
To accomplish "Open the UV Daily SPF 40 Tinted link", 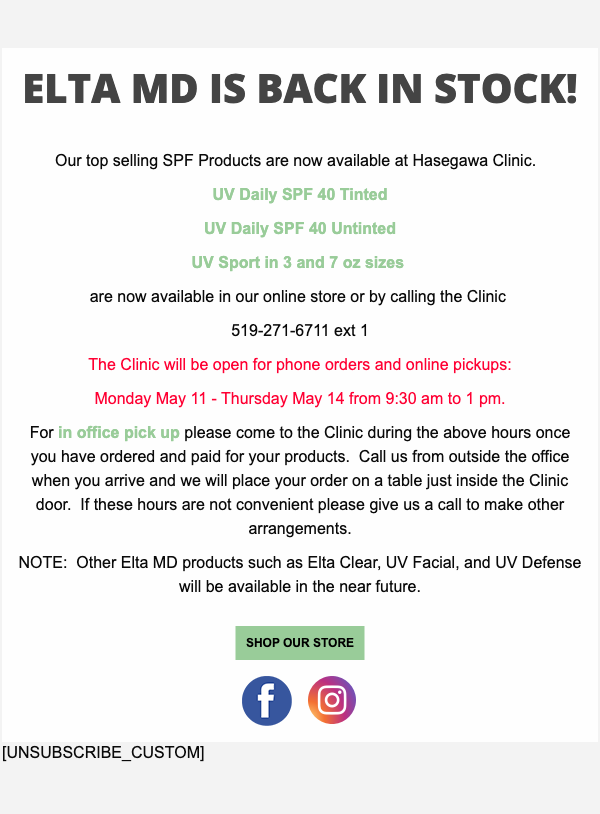I will (299, 194).
